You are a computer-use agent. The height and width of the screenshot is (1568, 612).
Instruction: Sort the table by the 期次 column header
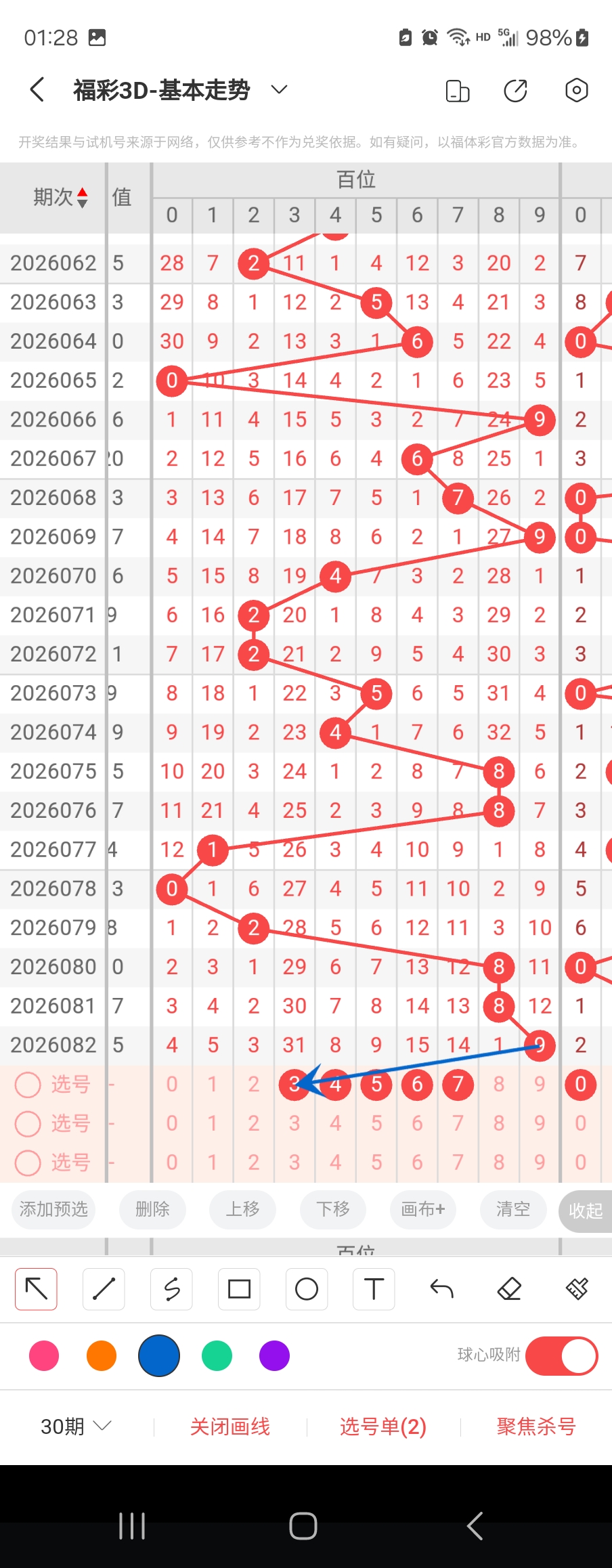click(x=61, y=197)
